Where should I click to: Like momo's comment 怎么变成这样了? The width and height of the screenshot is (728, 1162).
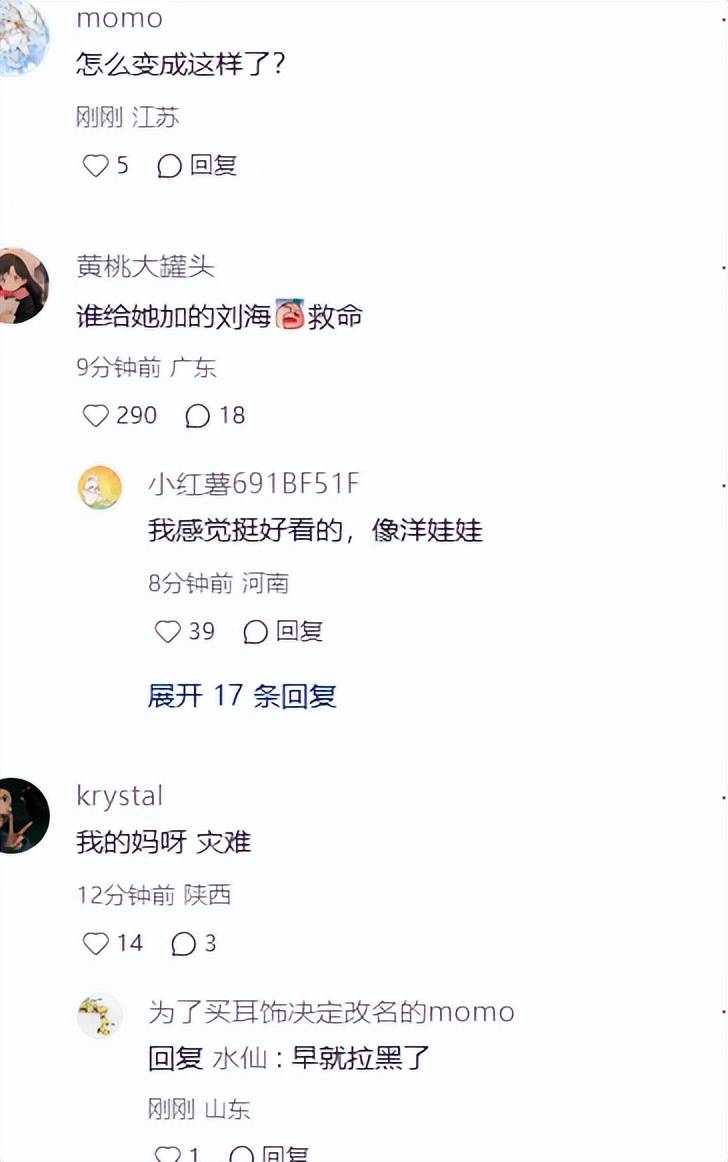tap(96, 166)
